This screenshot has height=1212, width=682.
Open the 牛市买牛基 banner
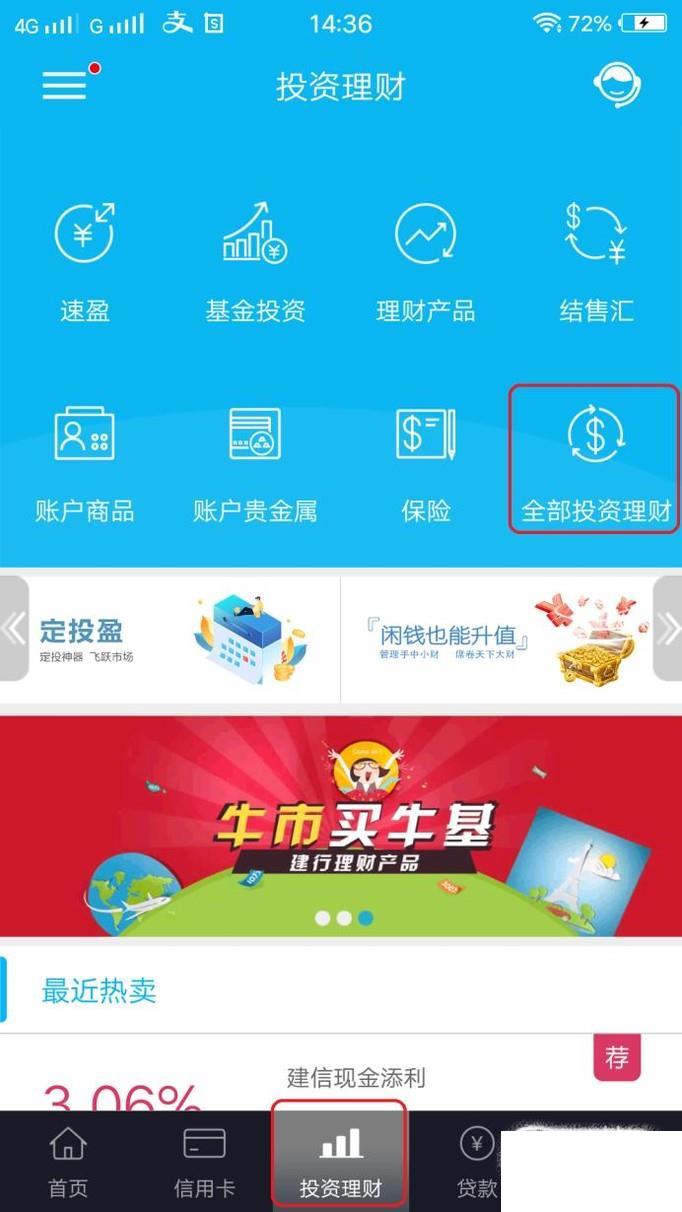pos(341,825)
